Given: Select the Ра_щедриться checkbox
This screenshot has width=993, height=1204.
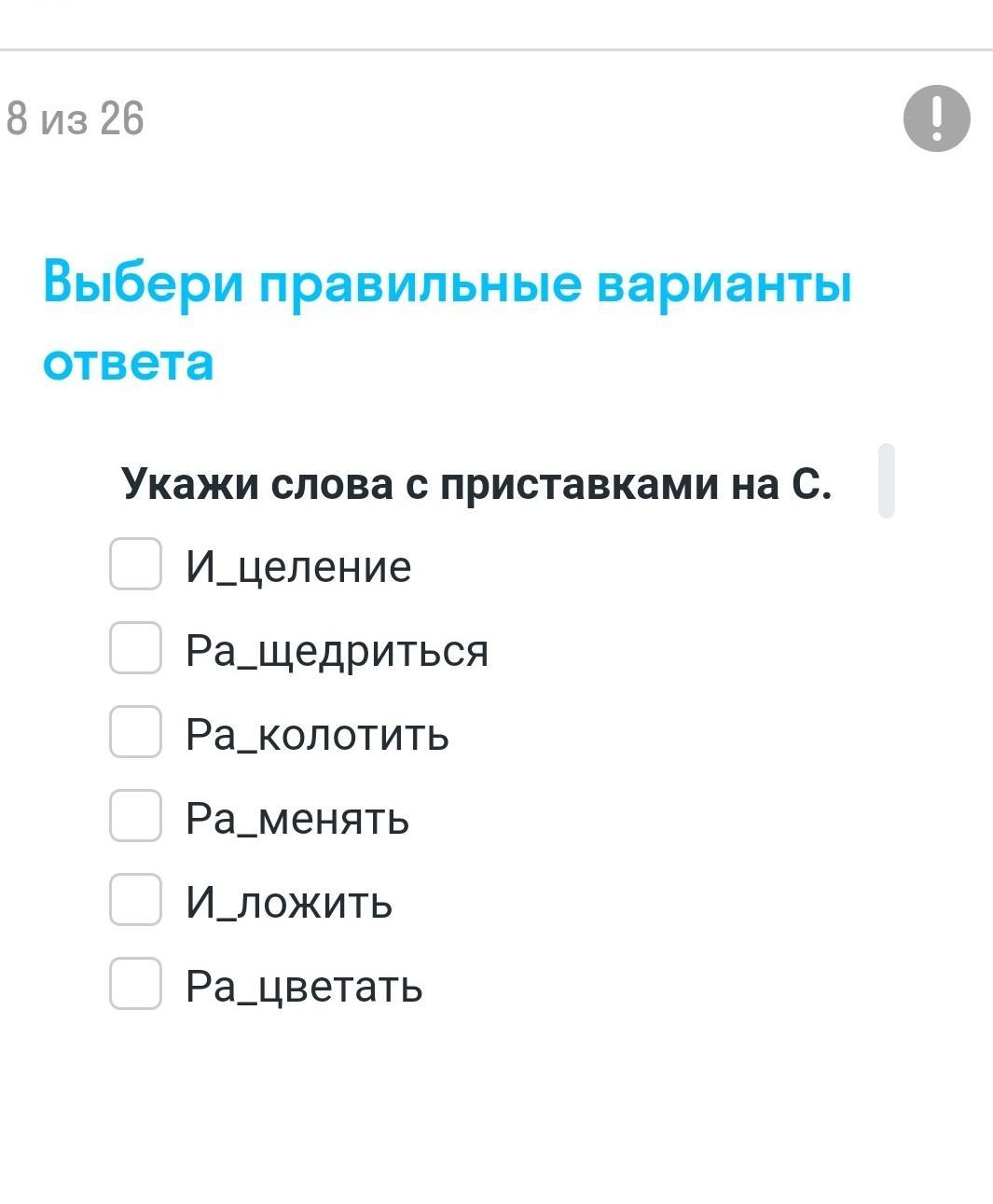Looking at the screenshot, I should click(x=136, y=648).
